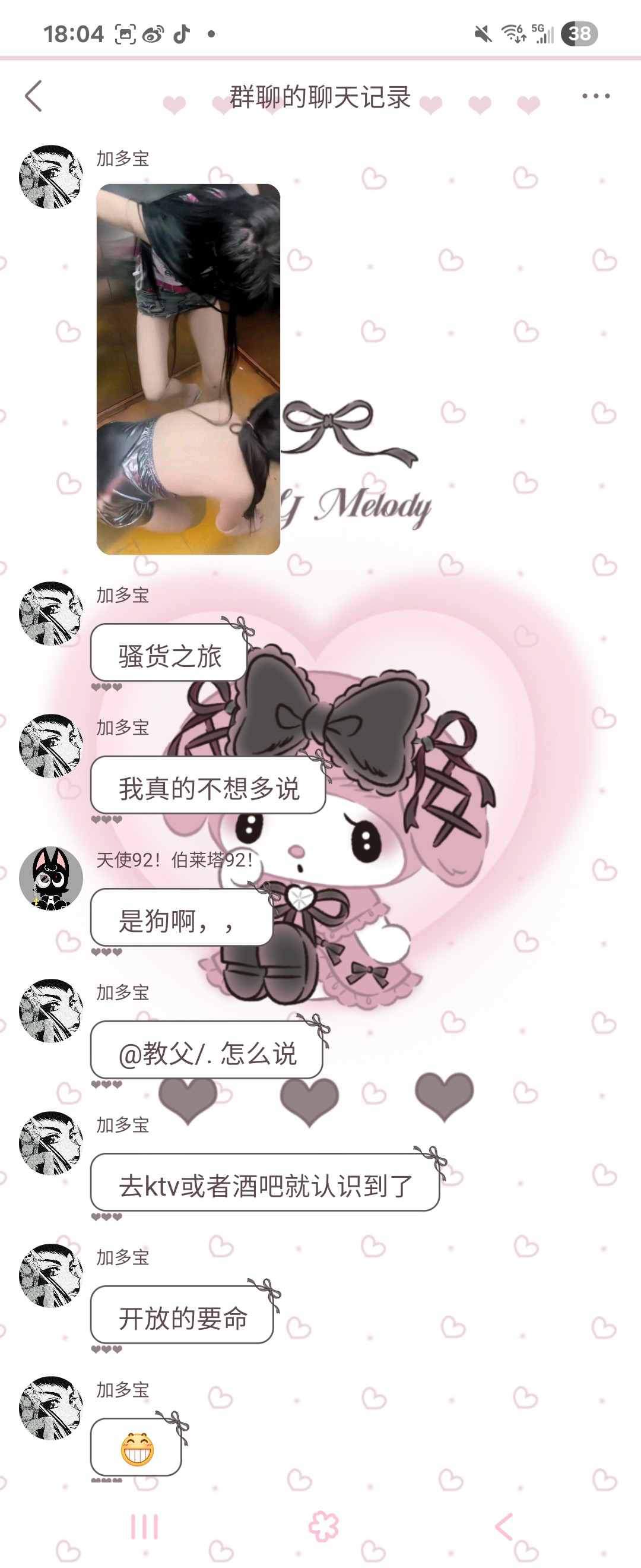
Task: Tap 加多宝's avatar beside the photo
Action: 51,177
